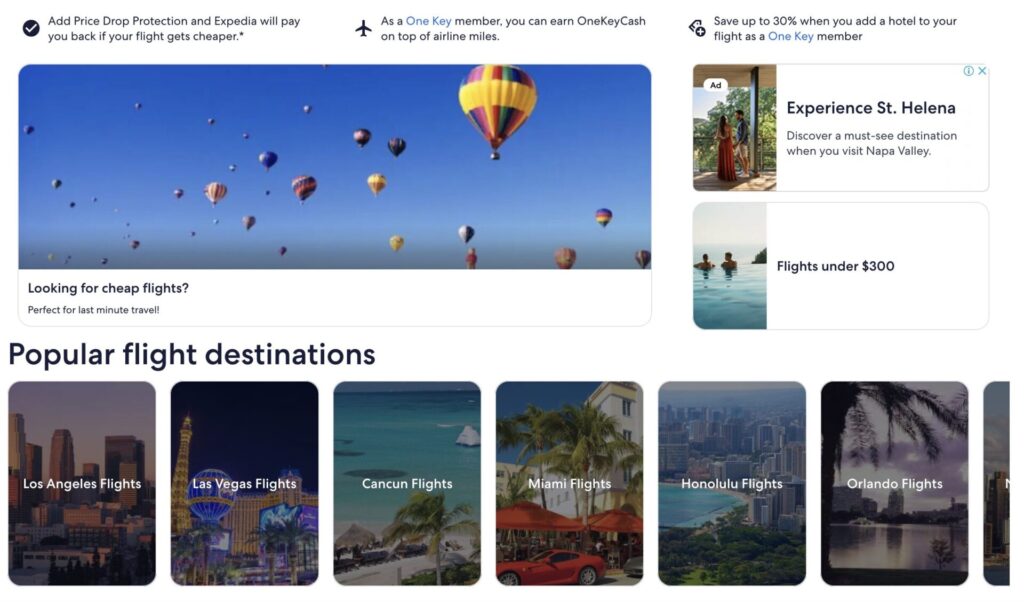Close the St. Helena advertisement
Screen dimensions: 1024x602
(x=982, y=71)
